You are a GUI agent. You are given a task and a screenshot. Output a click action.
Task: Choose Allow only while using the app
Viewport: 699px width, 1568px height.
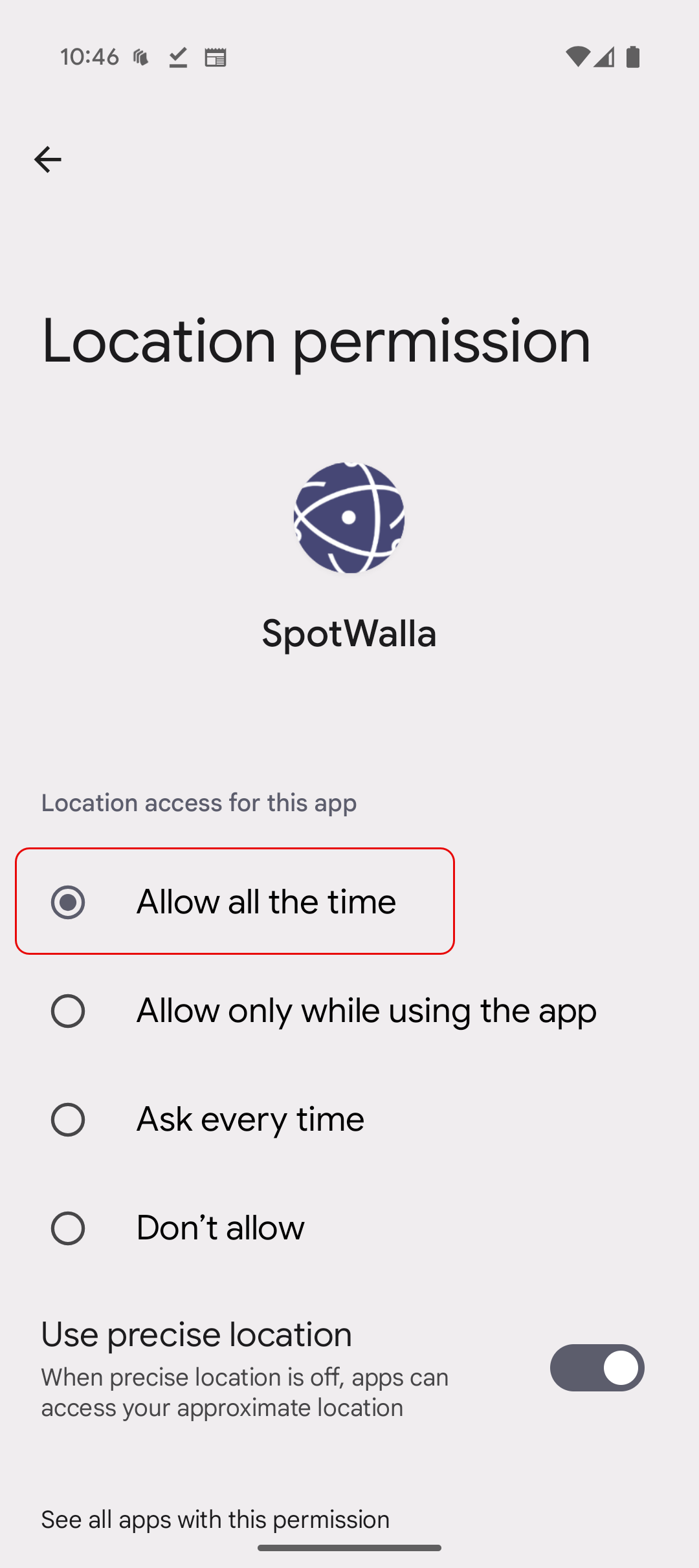click(x=324, y=1010)
